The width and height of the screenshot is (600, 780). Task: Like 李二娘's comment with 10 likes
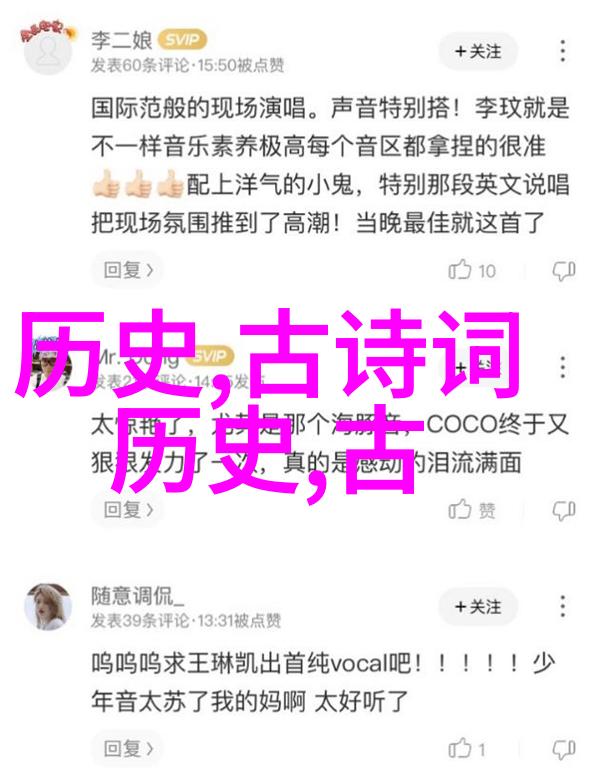[473, 270]
